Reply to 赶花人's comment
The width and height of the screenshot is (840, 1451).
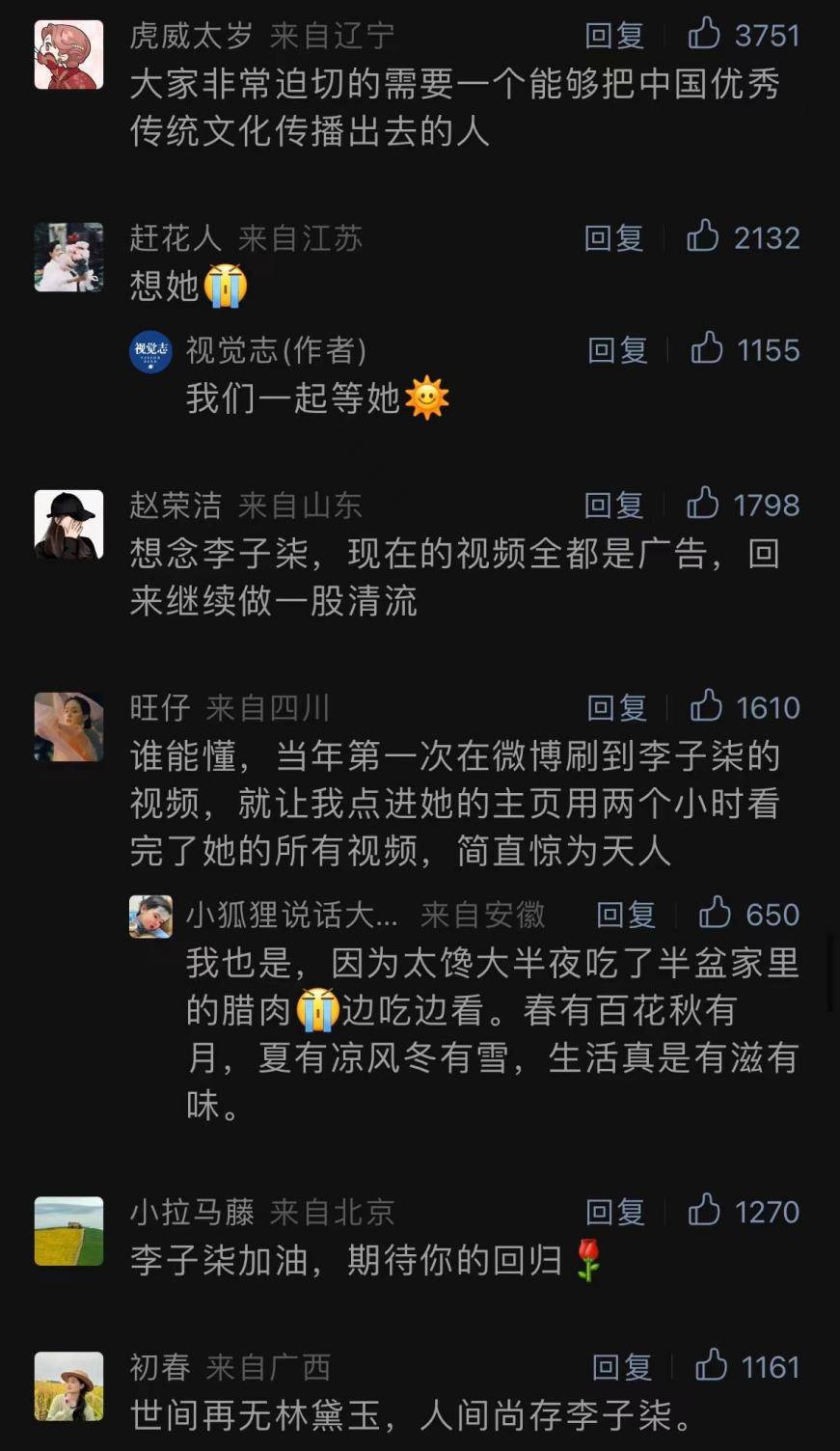click(x=613, y=237)
